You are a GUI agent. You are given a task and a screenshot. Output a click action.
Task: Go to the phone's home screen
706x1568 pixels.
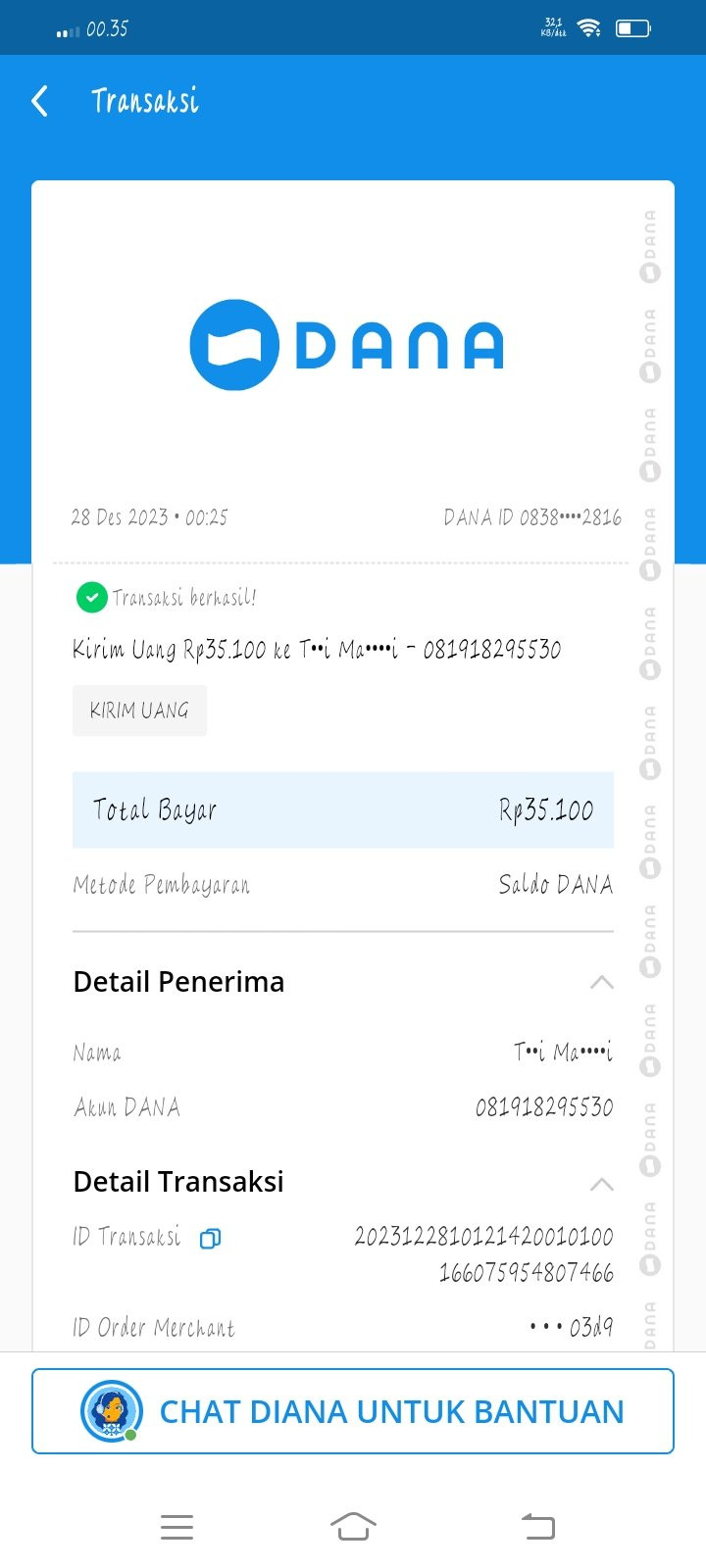click(x=353, y=1526)
